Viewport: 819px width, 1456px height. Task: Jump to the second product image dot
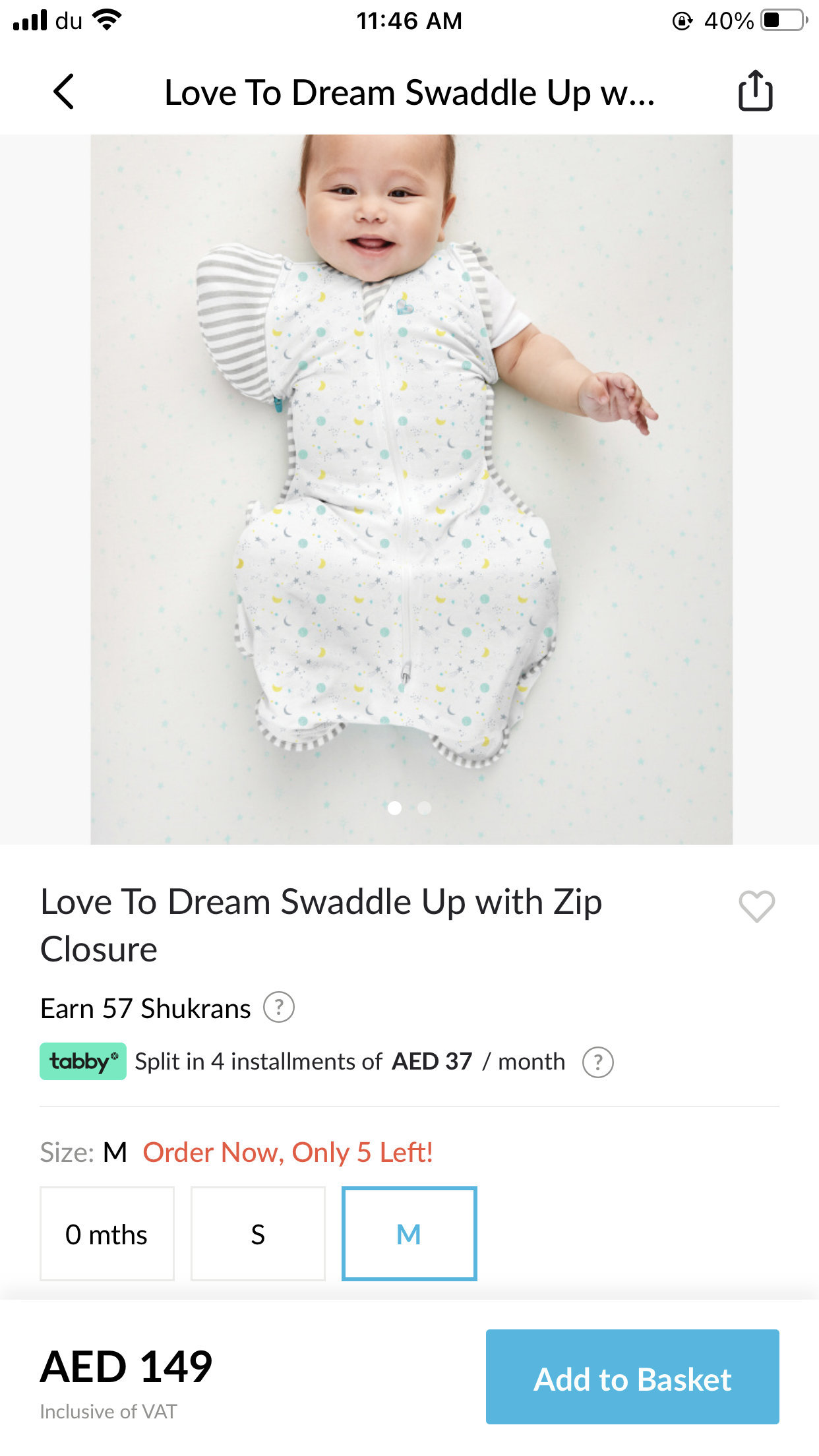(425, 808)
